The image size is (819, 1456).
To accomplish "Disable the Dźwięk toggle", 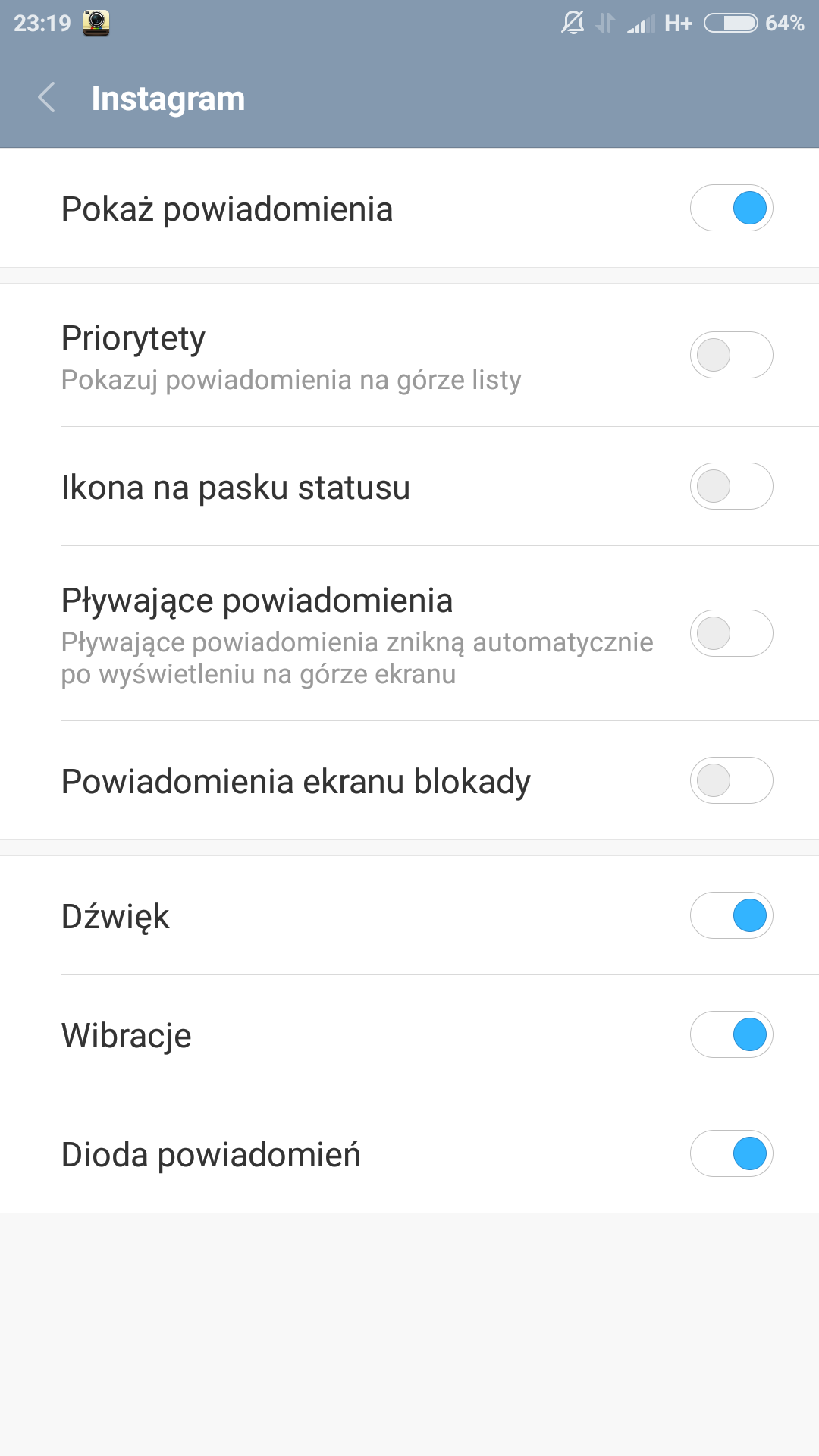I will (731, 915).
